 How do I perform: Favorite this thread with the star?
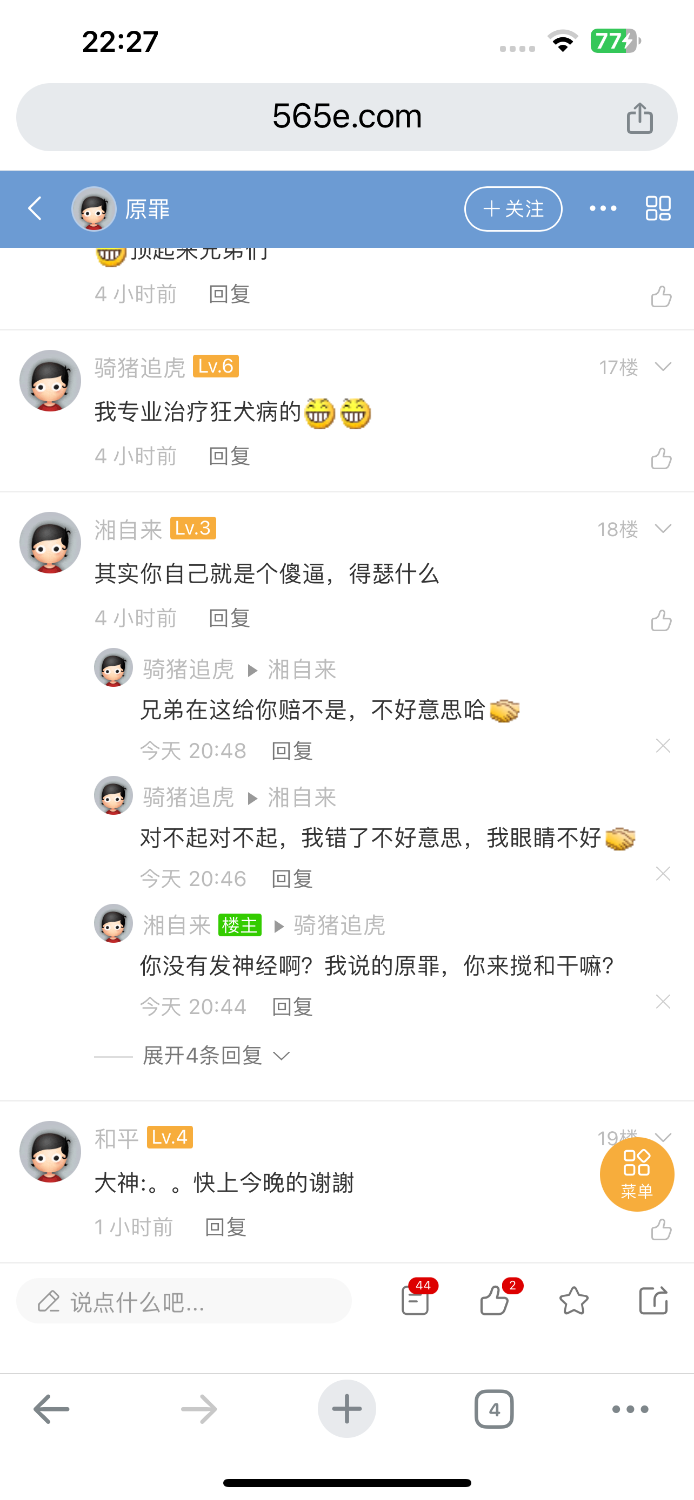[574, 1301]
